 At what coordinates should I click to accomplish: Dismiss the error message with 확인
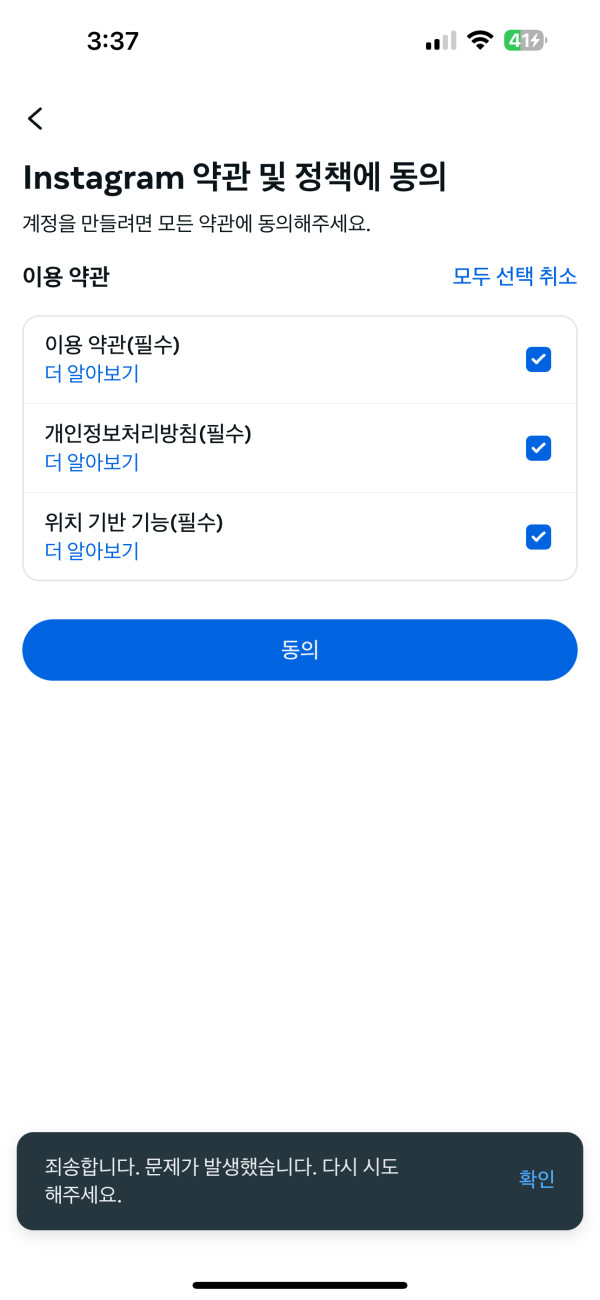pyautogui.click(x=536, y=1179)
